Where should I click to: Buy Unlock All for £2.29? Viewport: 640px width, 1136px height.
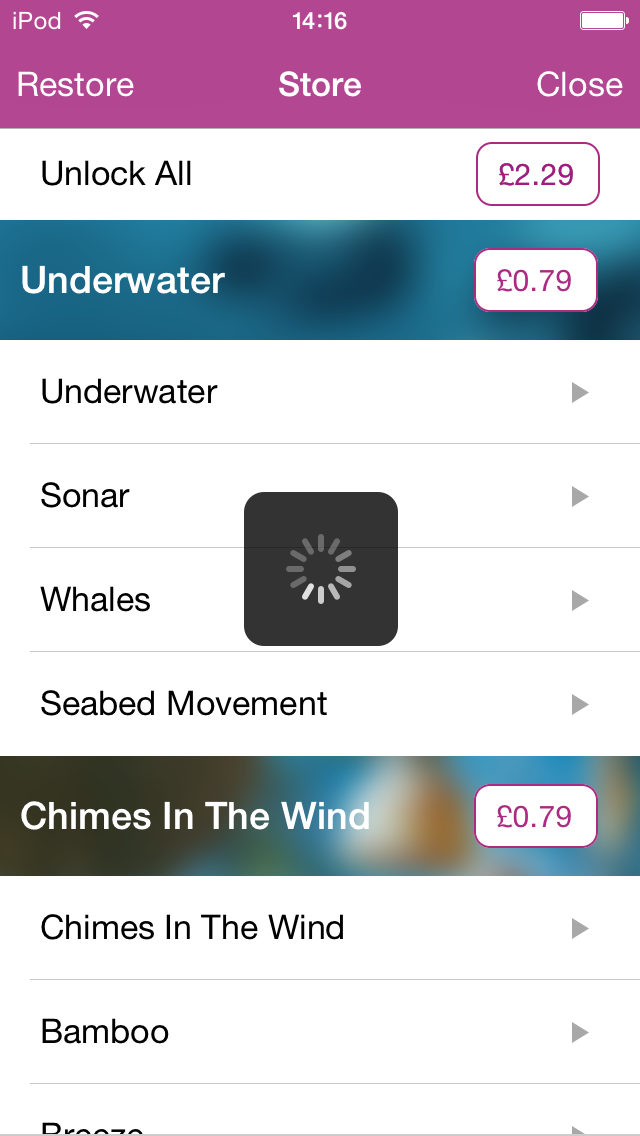pyautogui.click(x=537, y=175)
